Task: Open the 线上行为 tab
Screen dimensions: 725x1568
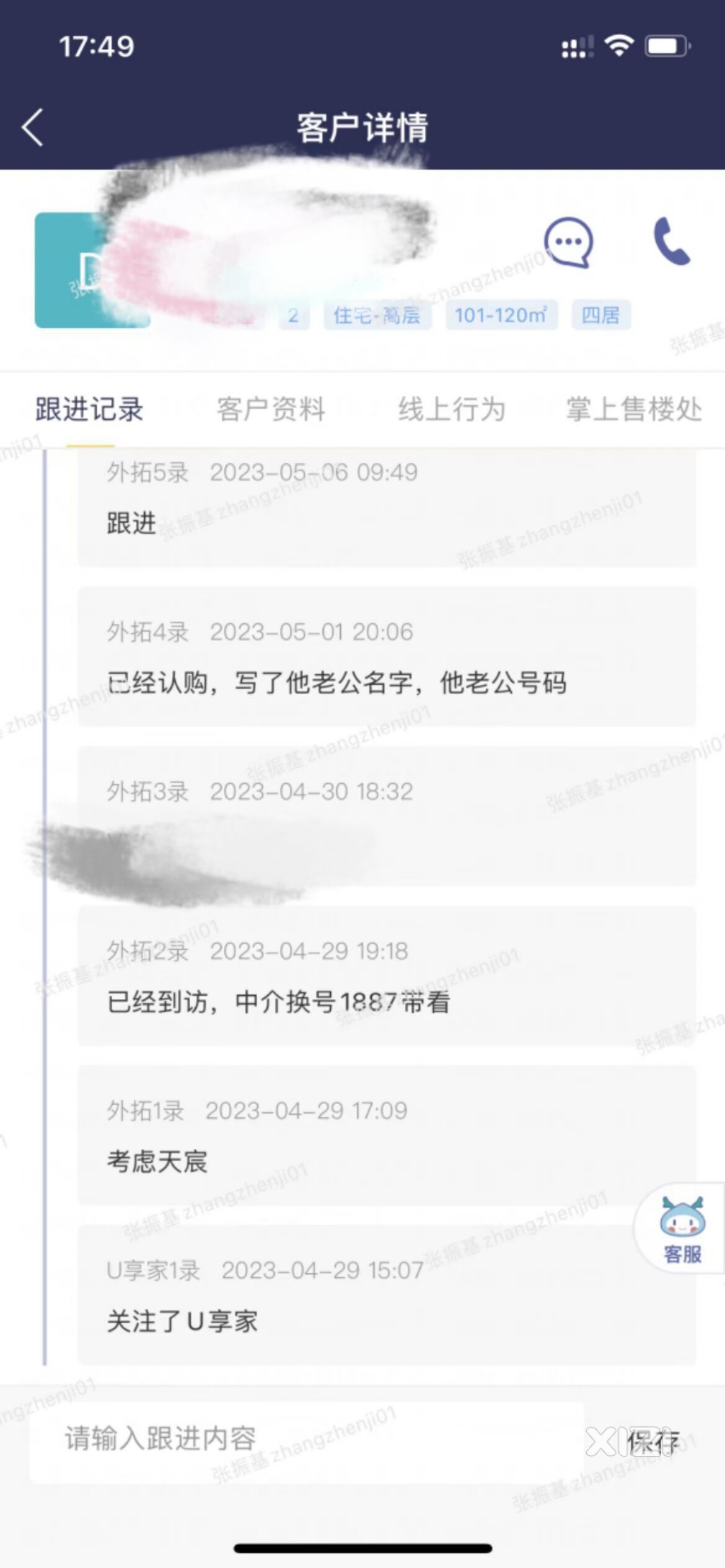Action: pos(452,409)
